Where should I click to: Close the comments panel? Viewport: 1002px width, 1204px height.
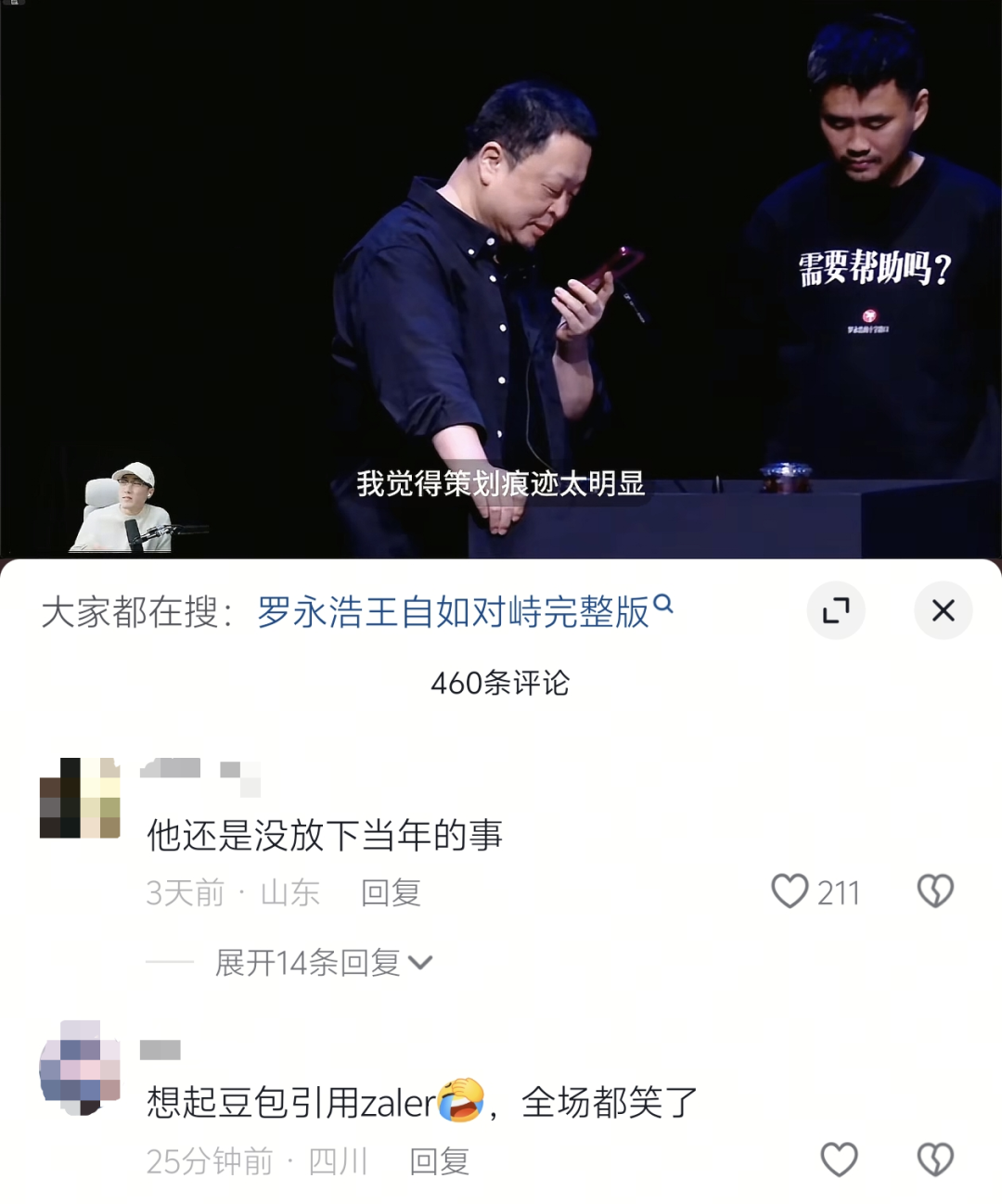(943, 610)
